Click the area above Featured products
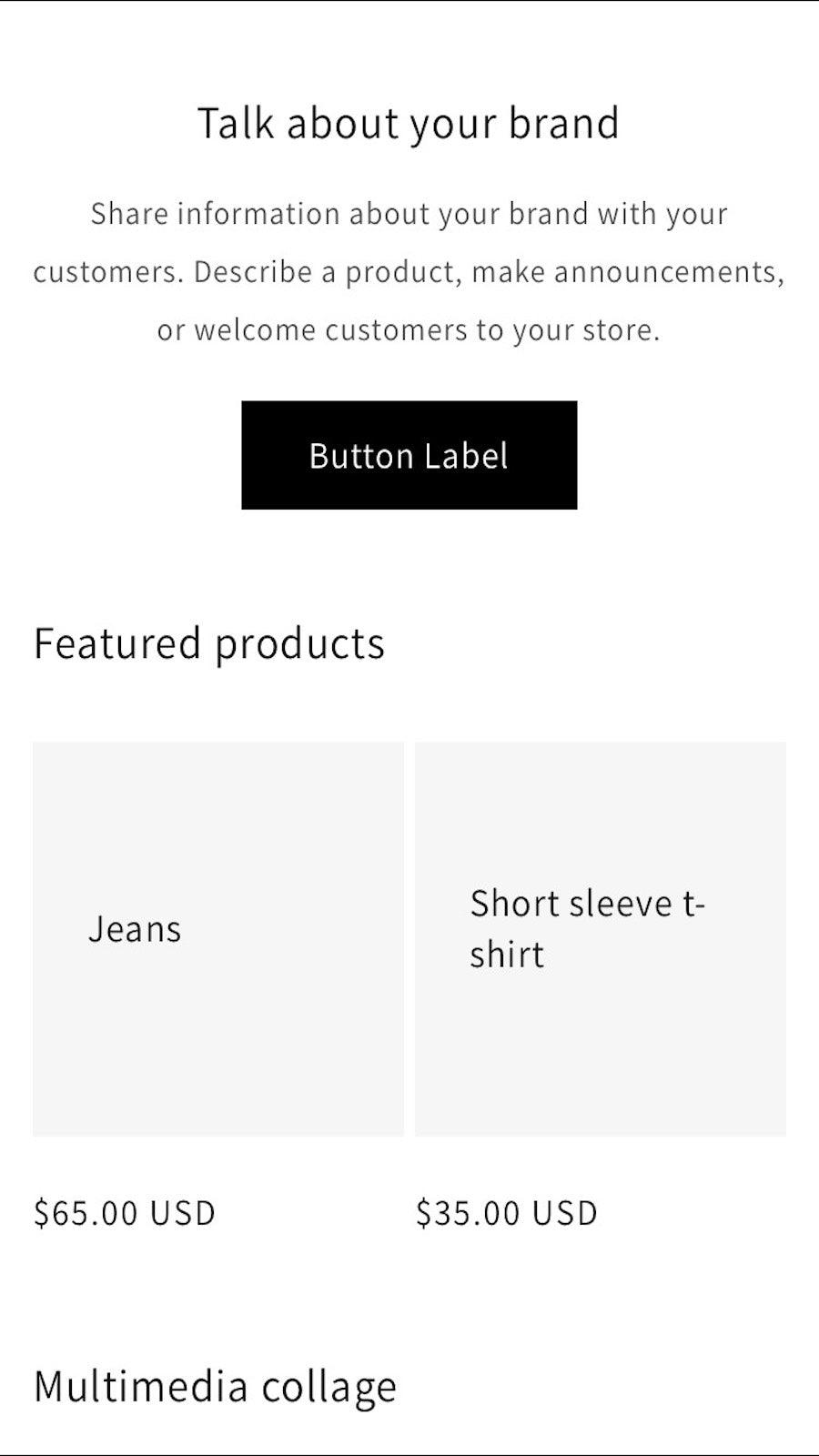Image resolution: width=819 pixels, height=1456 pixels. pos(409,573)
